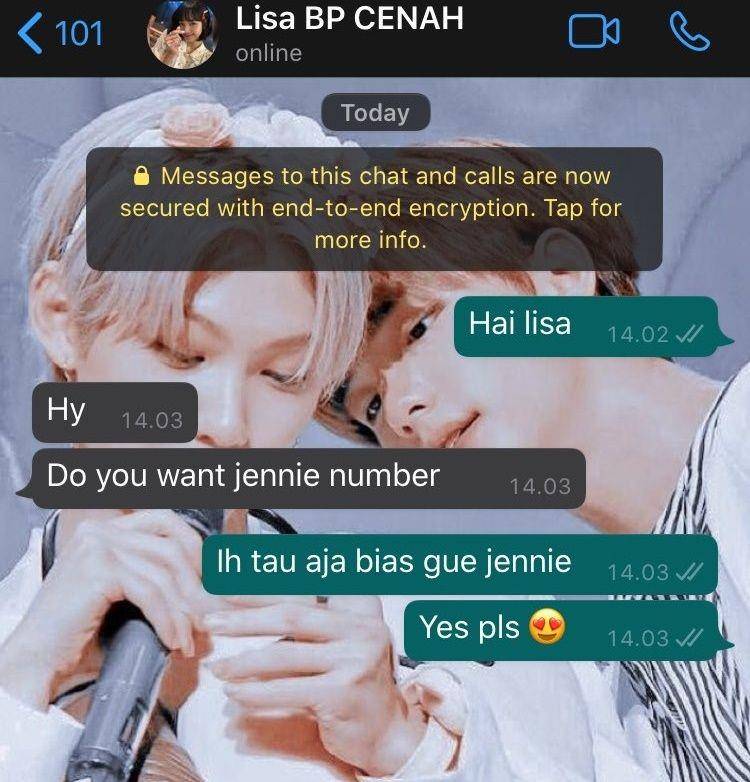Start a voice call with Lisa
This screenshot has height=782, width=750.
[x=690, y=33]
